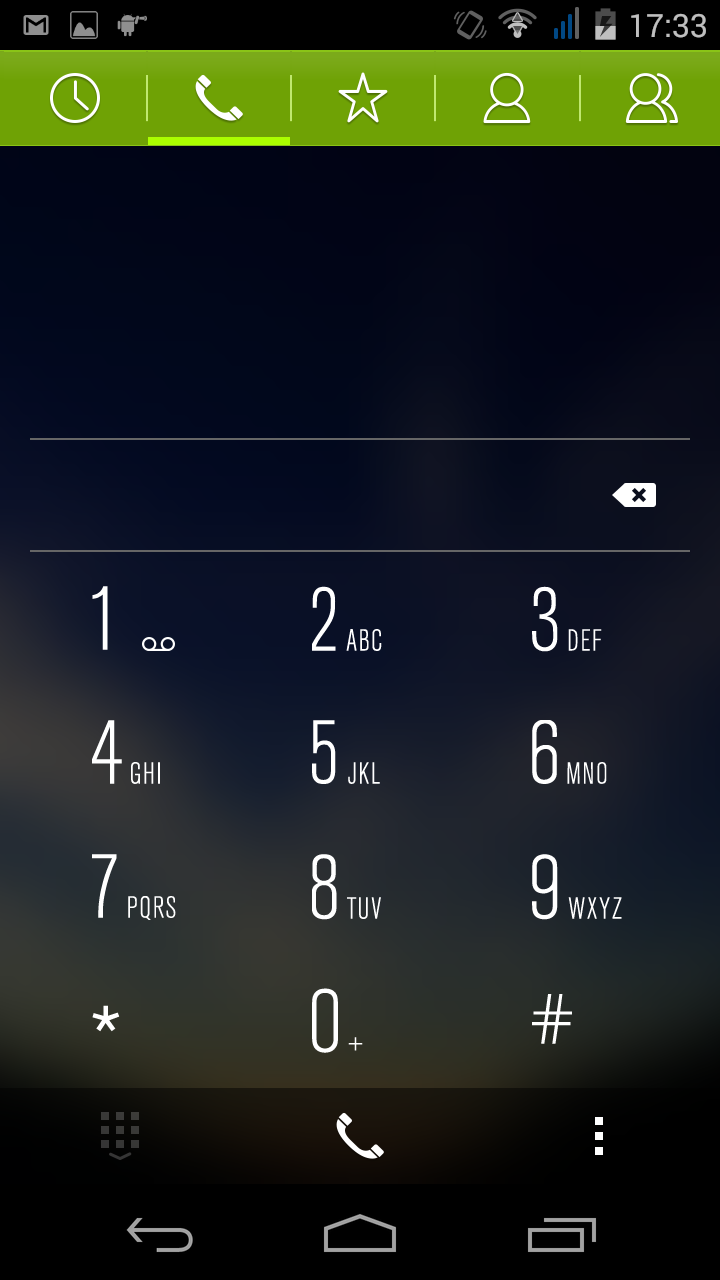Enter digit 4 GHI

pyautogui.click(x=125, y=754)
